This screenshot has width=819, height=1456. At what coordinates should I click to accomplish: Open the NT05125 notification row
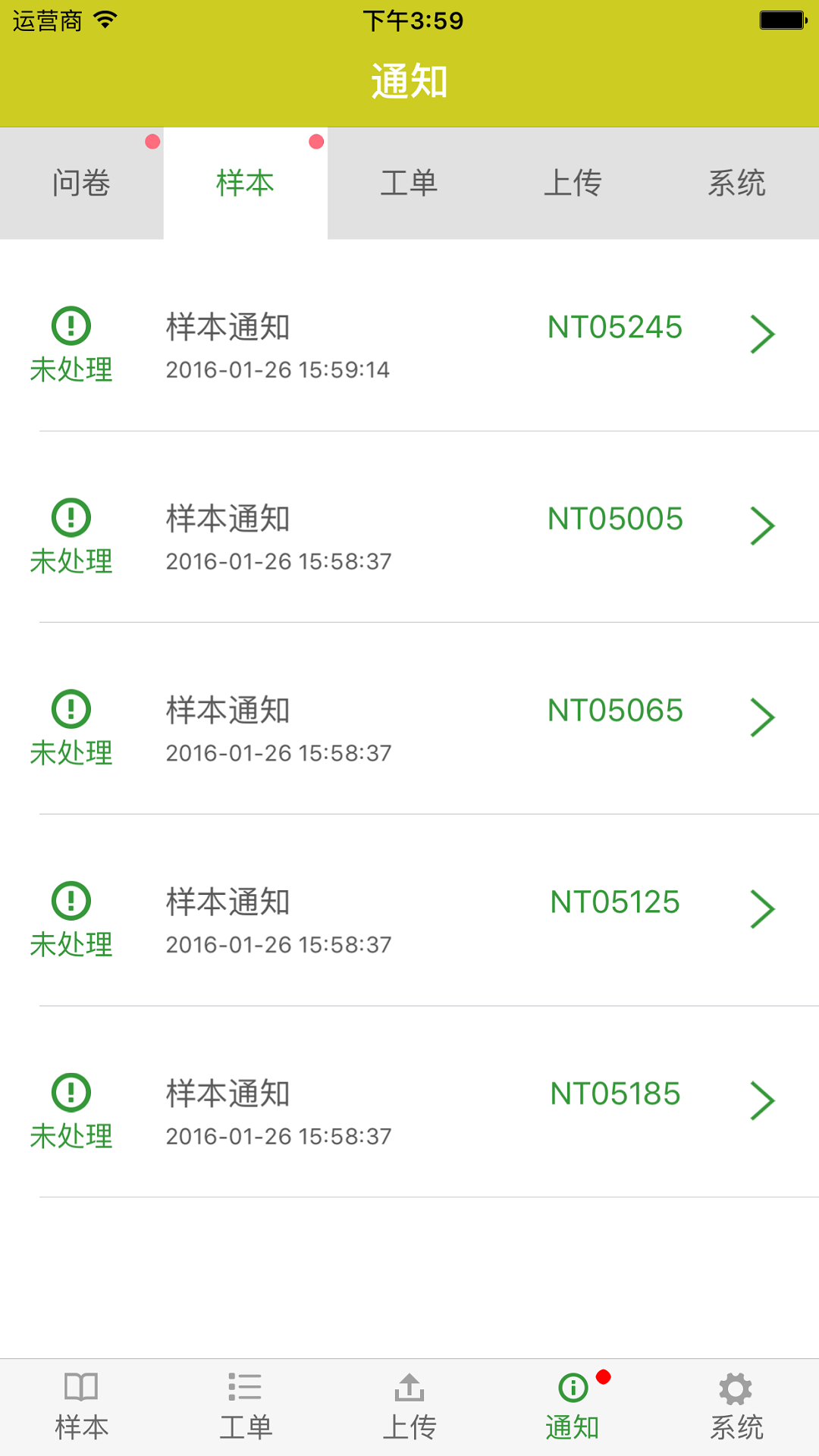pyautogui.click(x=409, y=910)
